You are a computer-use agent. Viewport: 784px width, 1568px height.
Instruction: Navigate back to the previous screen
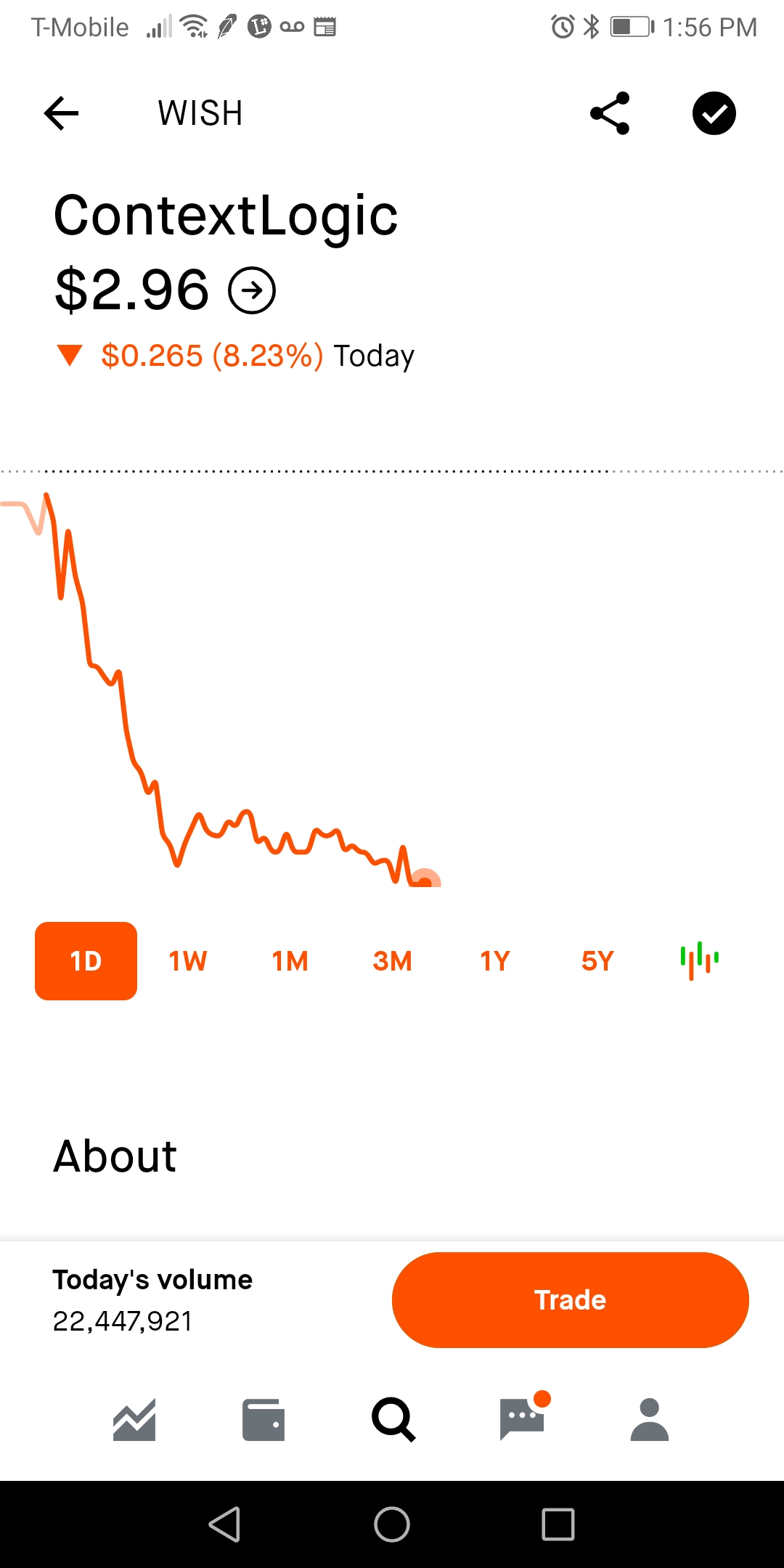61,113
